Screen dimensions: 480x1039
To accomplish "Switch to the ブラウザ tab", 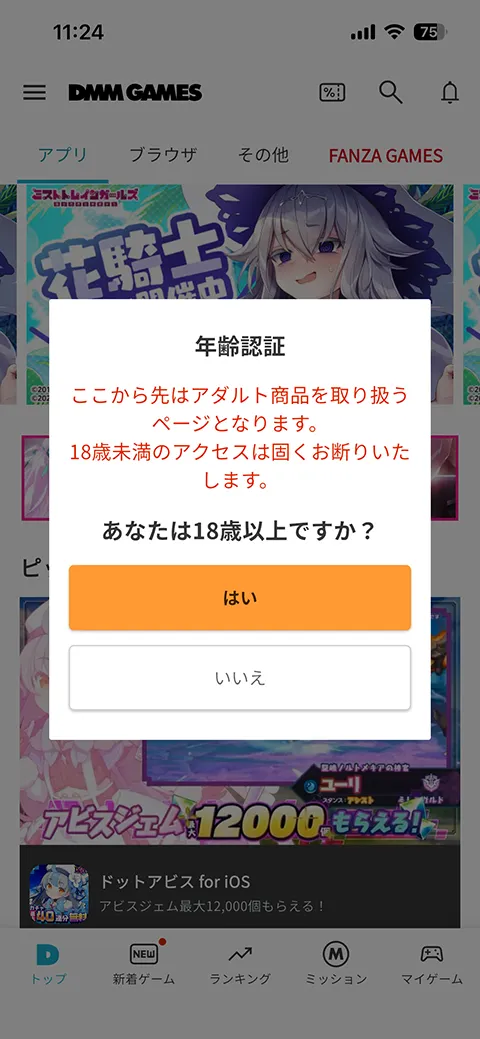I will point(162,156).
